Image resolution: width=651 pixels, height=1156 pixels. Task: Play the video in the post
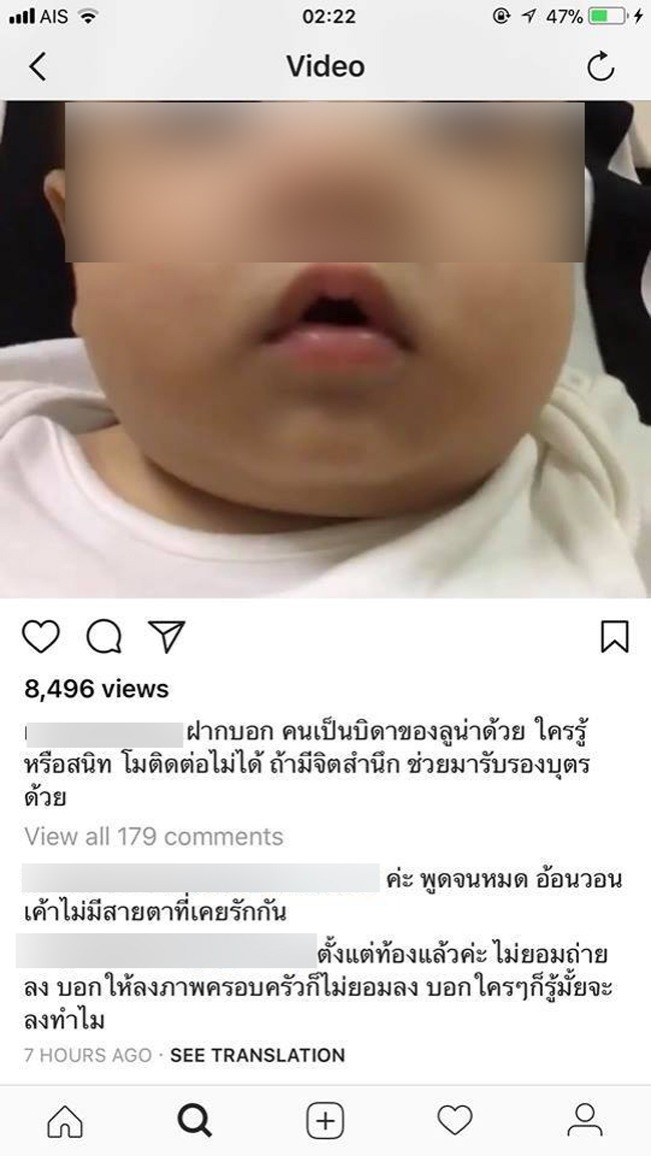tap(325, 348)
